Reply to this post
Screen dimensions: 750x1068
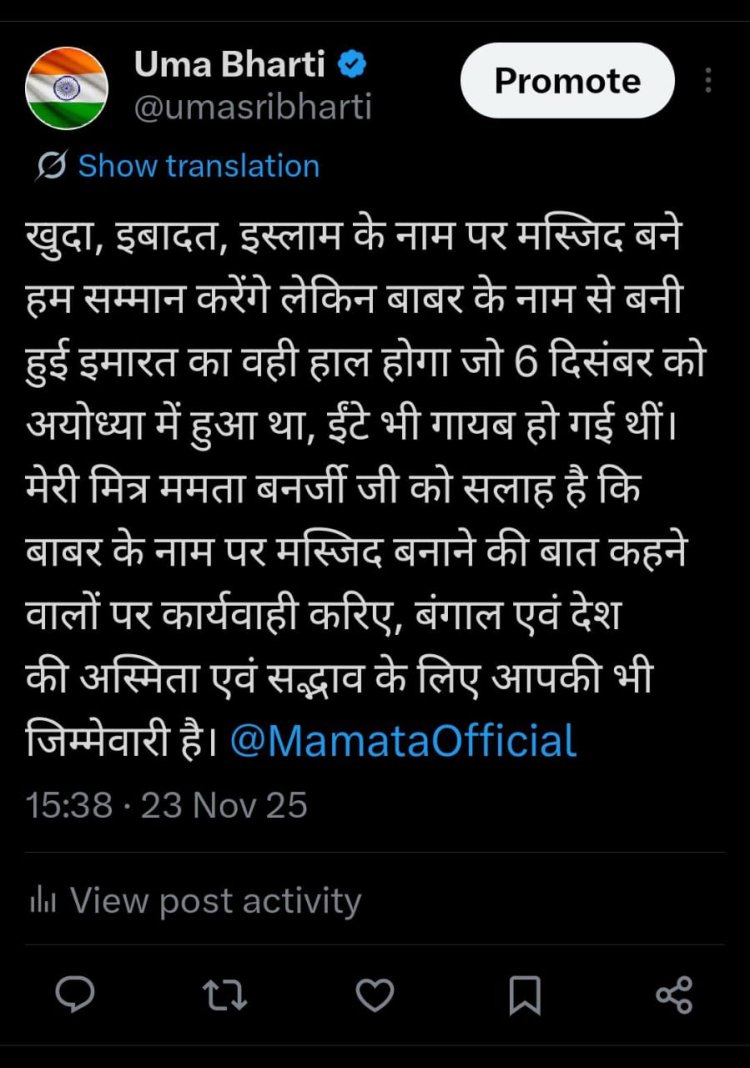pos(75,996)
